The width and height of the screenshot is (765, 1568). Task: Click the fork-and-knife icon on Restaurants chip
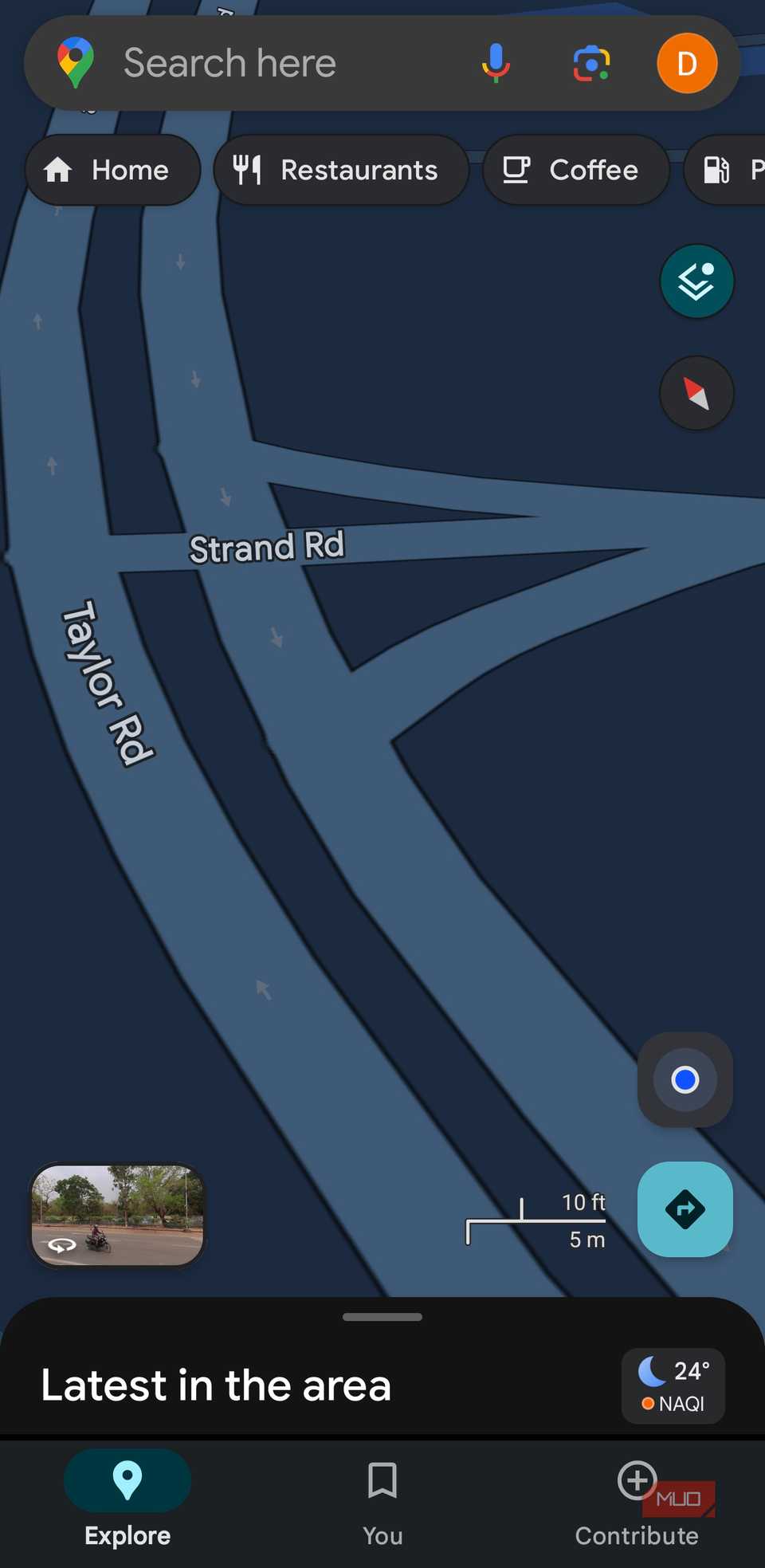(x=248, y=170)
